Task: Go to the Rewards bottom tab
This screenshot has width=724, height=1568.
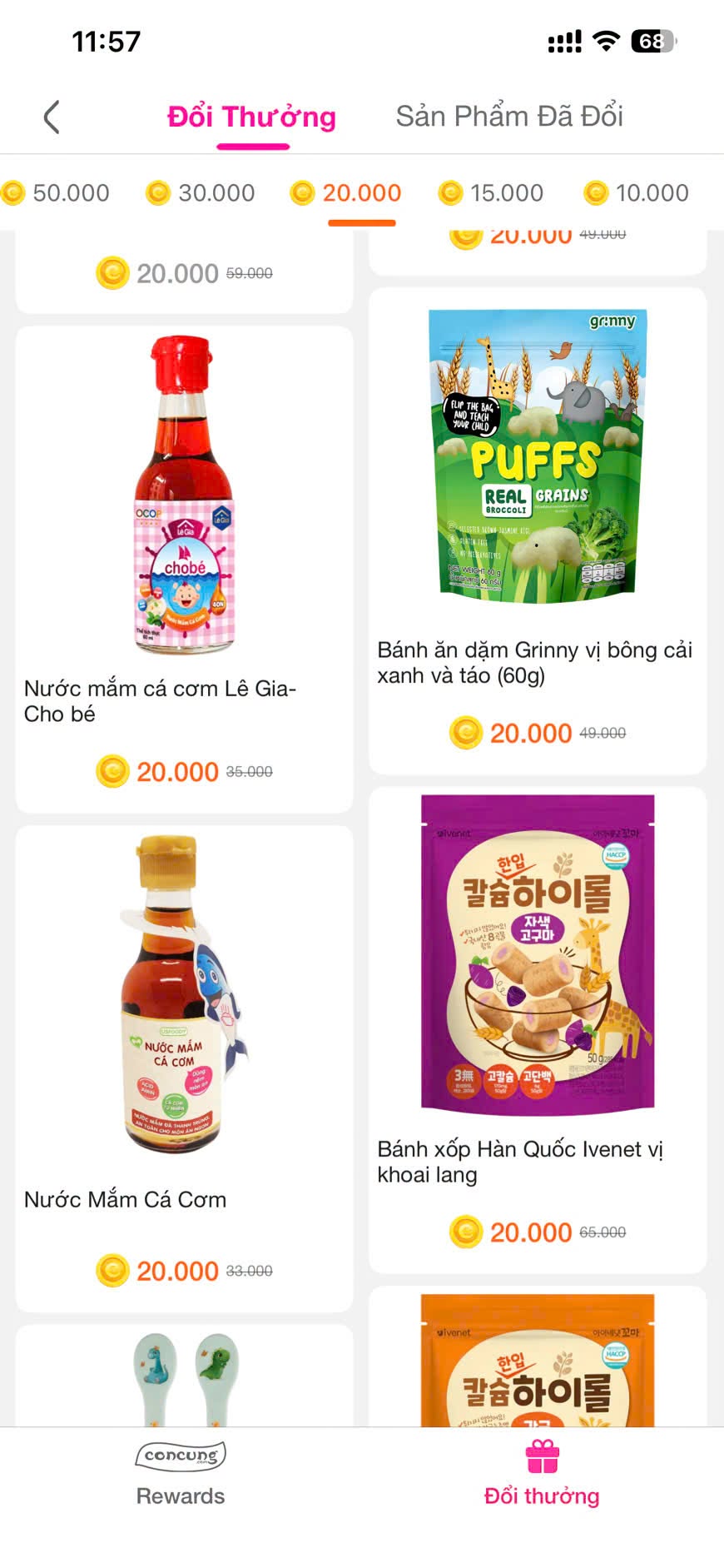Action: pos(181,1474)
